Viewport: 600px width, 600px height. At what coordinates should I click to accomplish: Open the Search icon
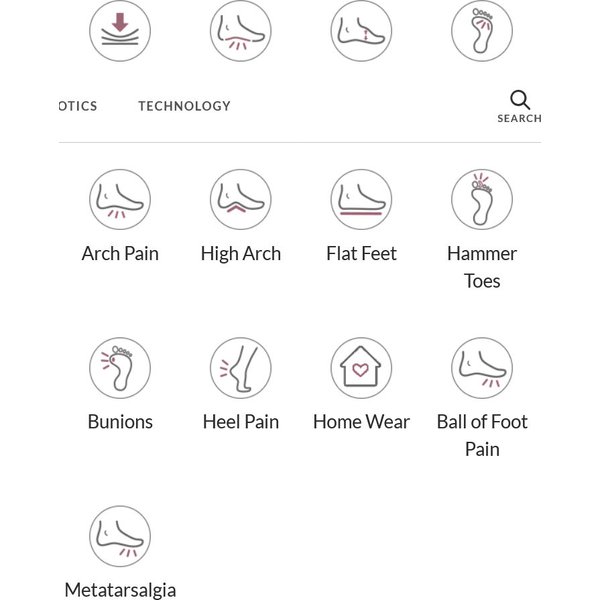519,105
